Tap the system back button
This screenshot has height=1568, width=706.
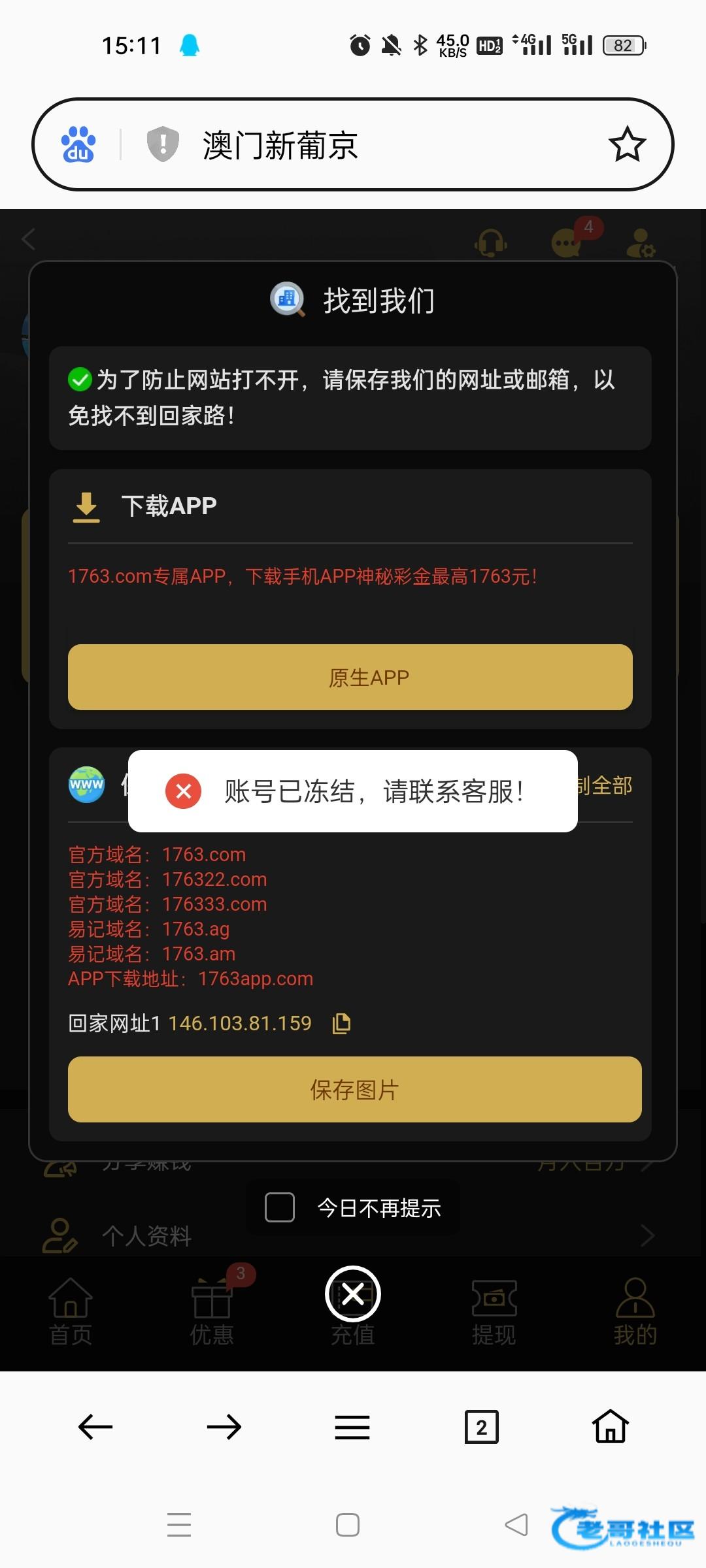click(516, 1525)
